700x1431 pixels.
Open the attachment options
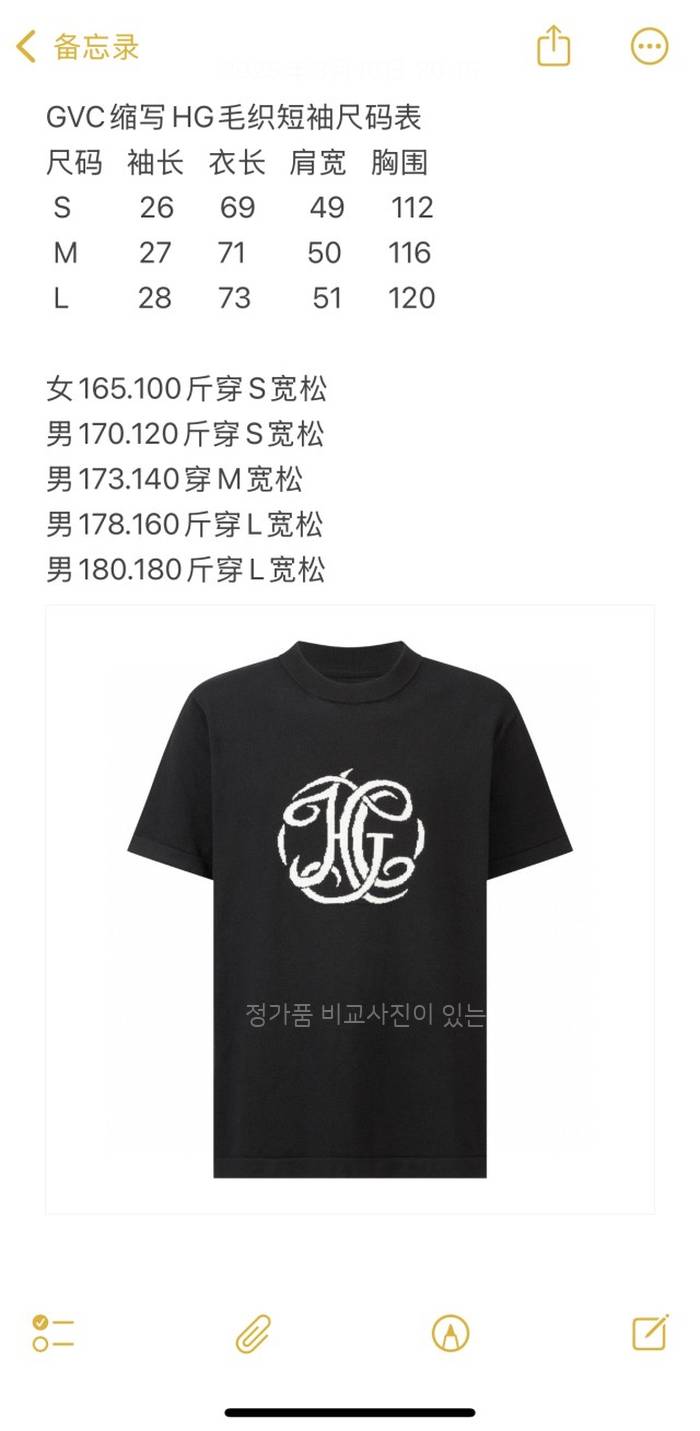tap(254, 1333)
